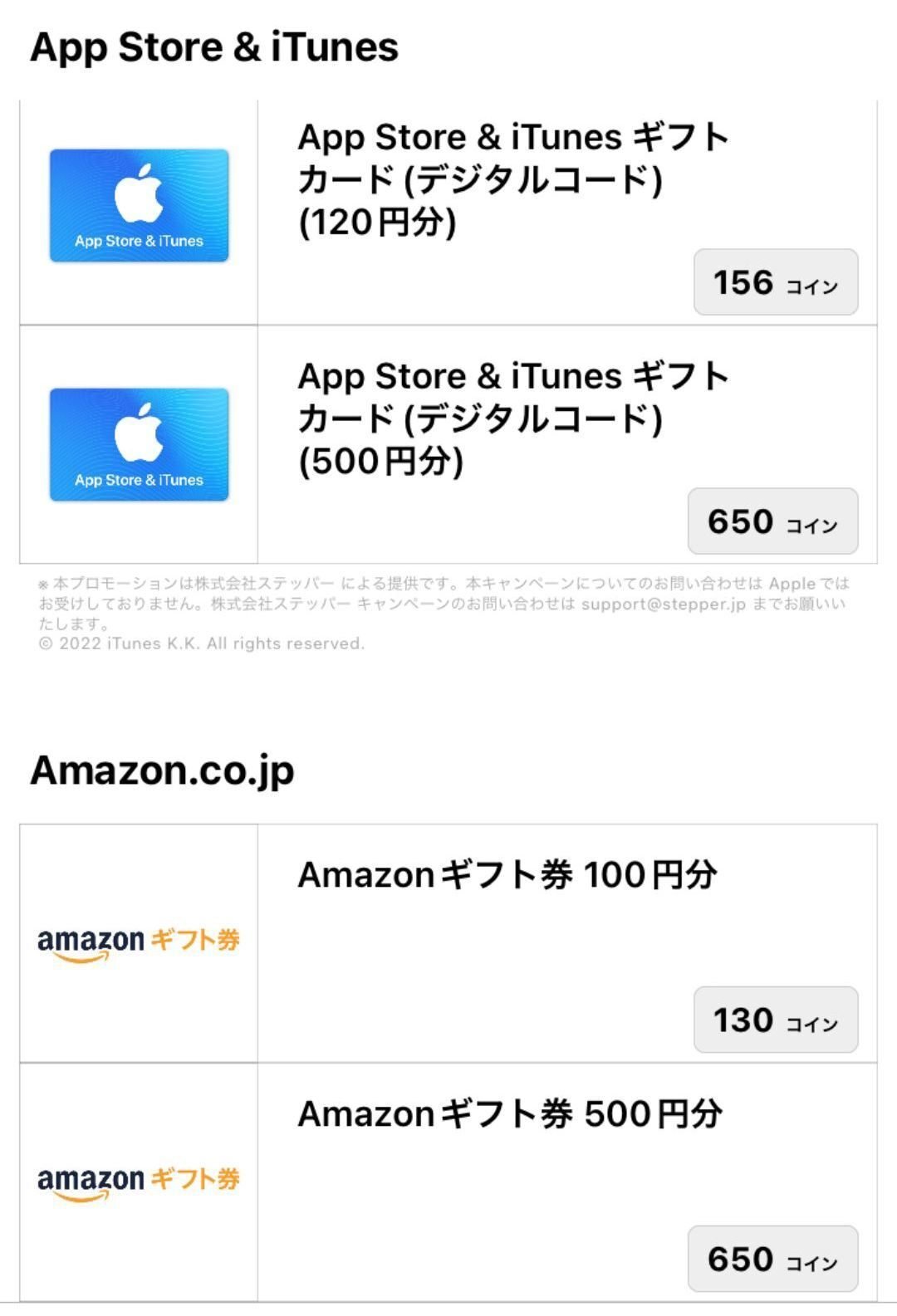Click the 156 コイン price button
This screenshot has height=1316, width=897.
coord(774,283)
